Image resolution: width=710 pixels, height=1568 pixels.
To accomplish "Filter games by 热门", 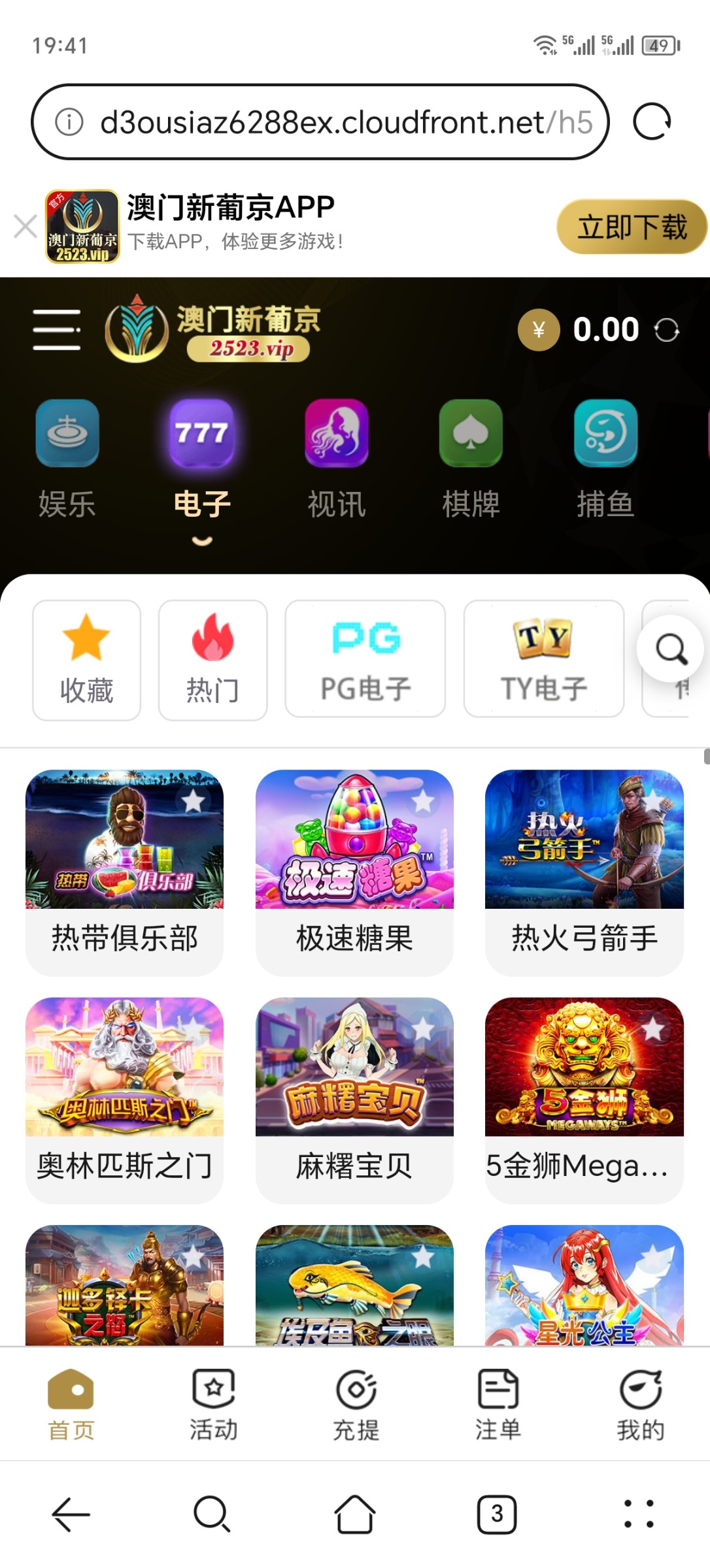I will tap(212, 660).
